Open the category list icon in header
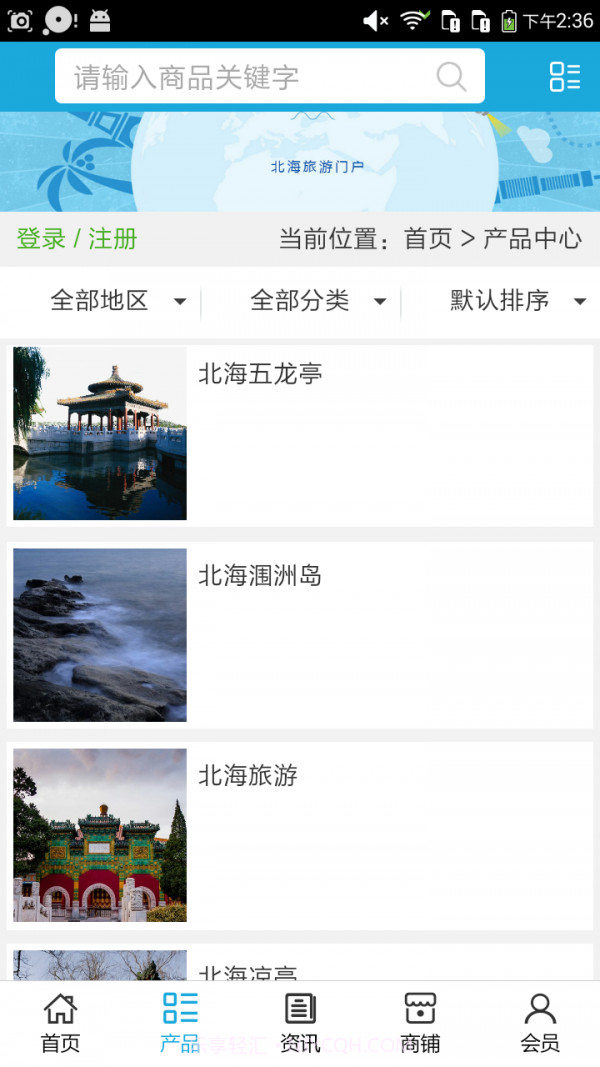 tap(564, 77)
